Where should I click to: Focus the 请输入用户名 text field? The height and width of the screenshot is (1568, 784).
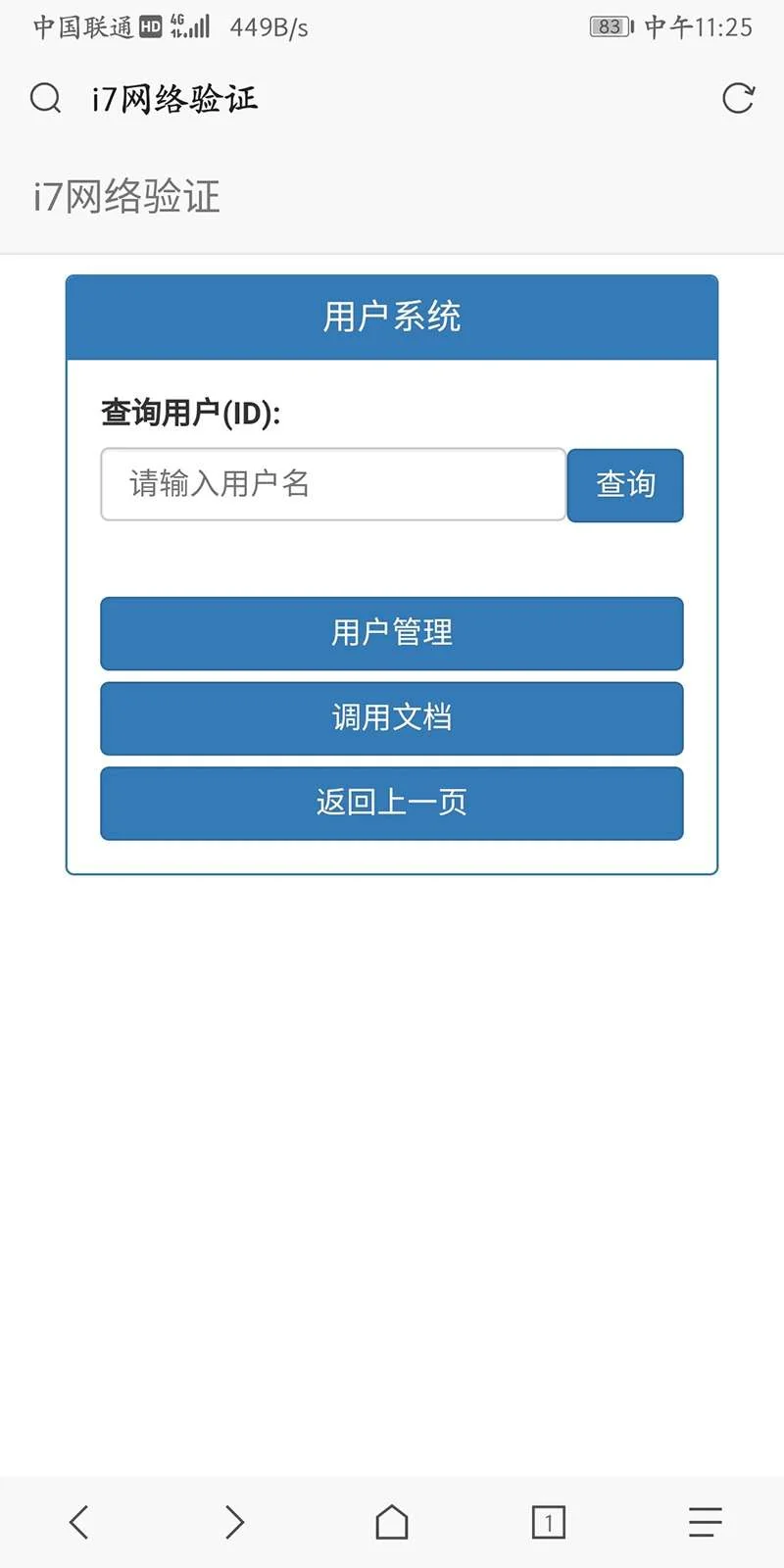pos(333,484)
